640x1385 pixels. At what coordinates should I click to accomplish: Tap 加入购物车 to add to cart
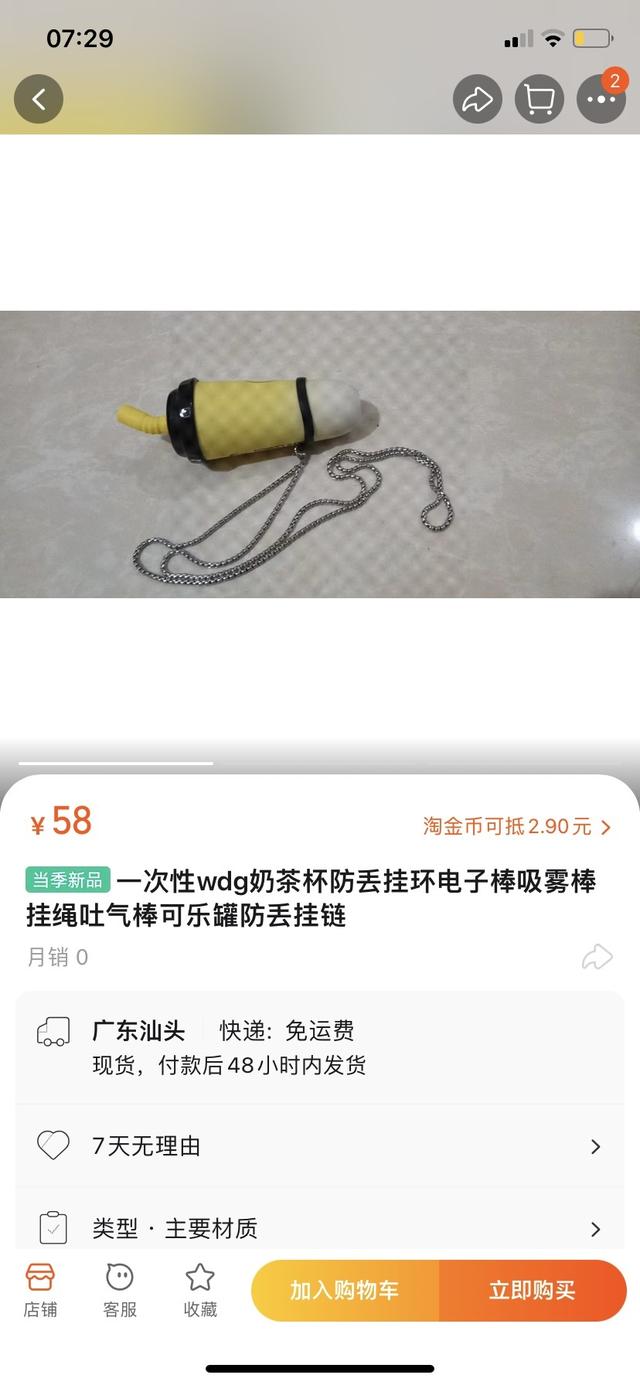coord(345,1291)
